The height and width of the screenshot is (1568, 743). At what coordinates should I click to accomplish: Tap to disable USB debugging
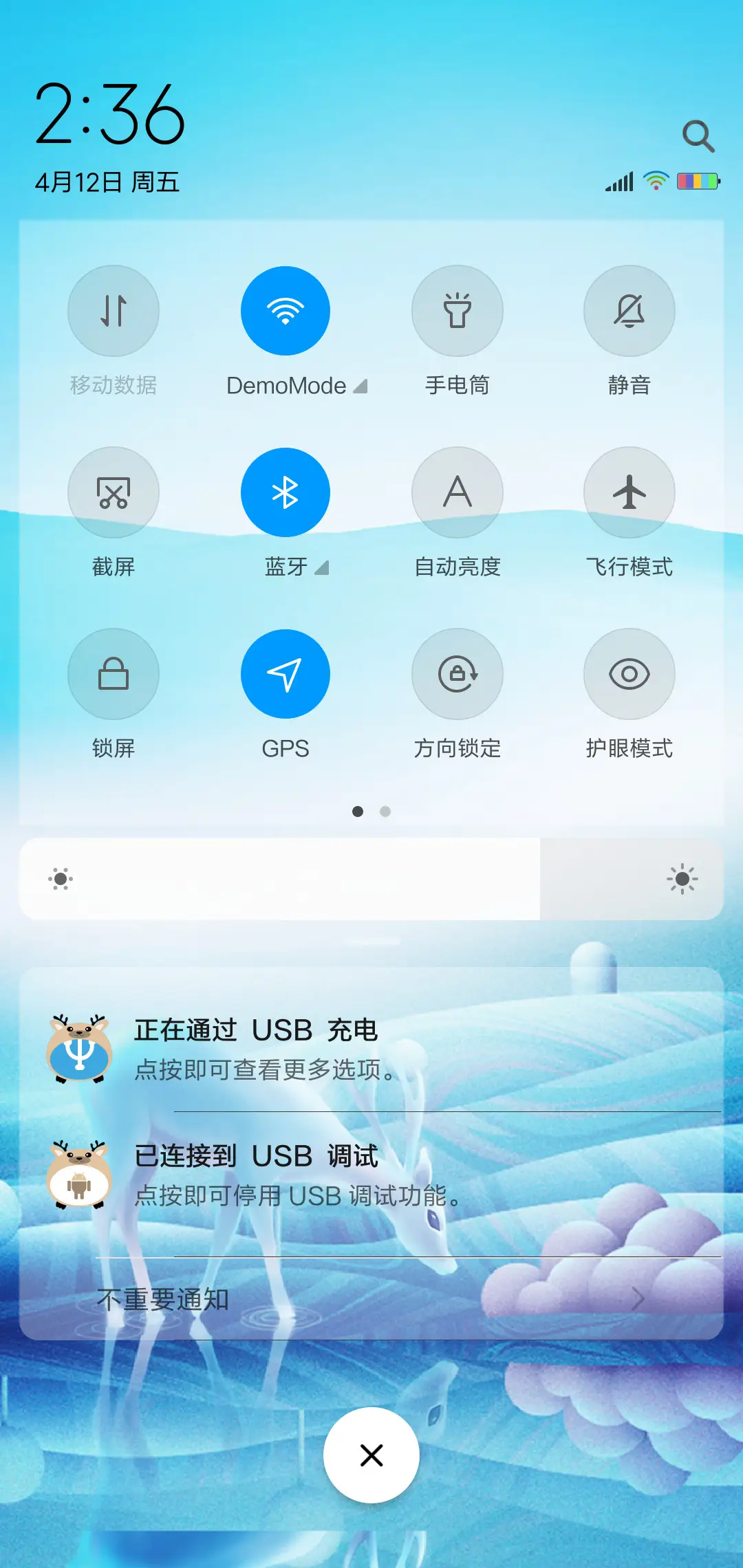pos(371,1173)
